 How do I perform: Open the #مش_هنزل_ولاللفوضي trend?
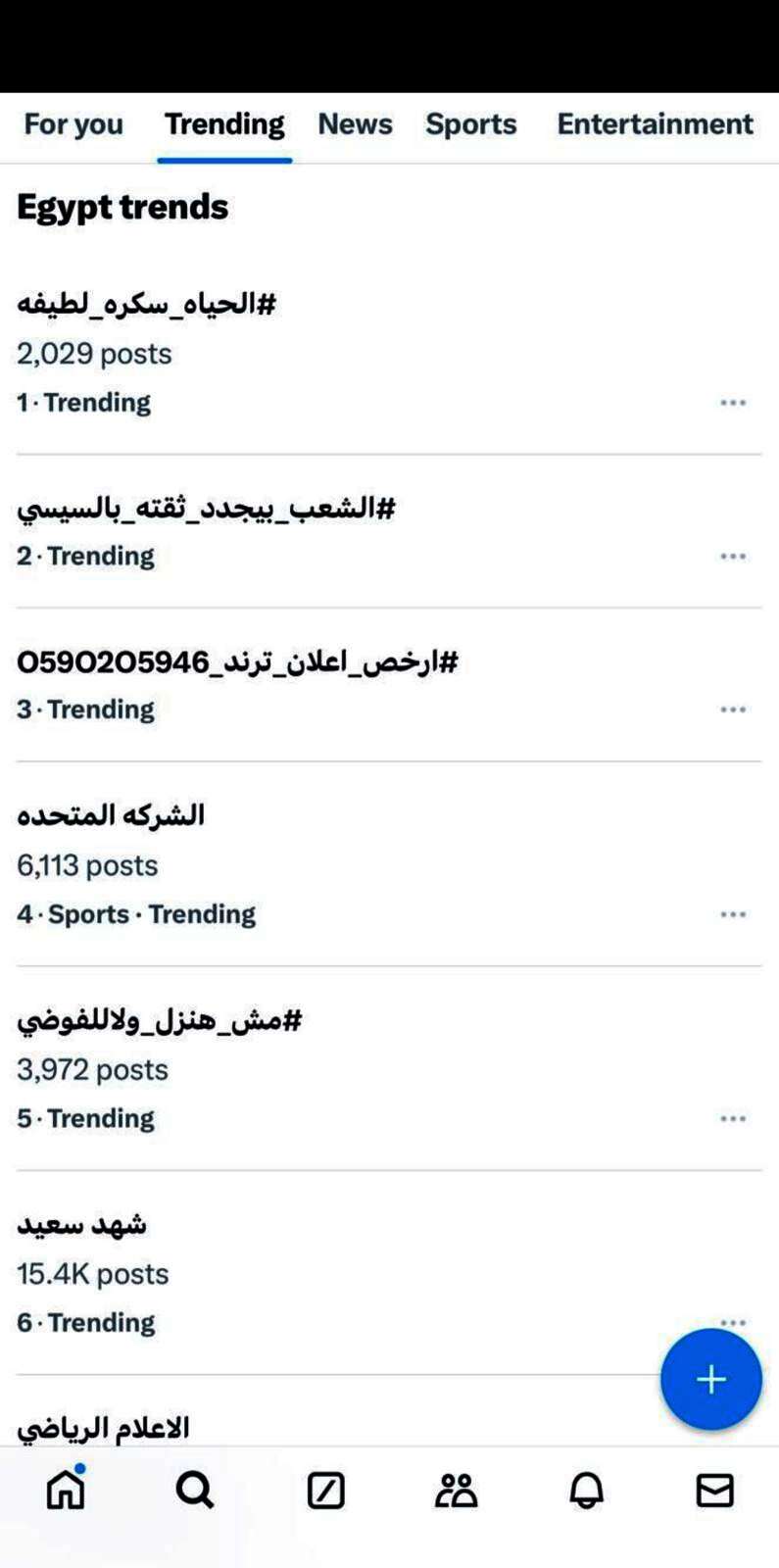click(x=389, y=1068)
